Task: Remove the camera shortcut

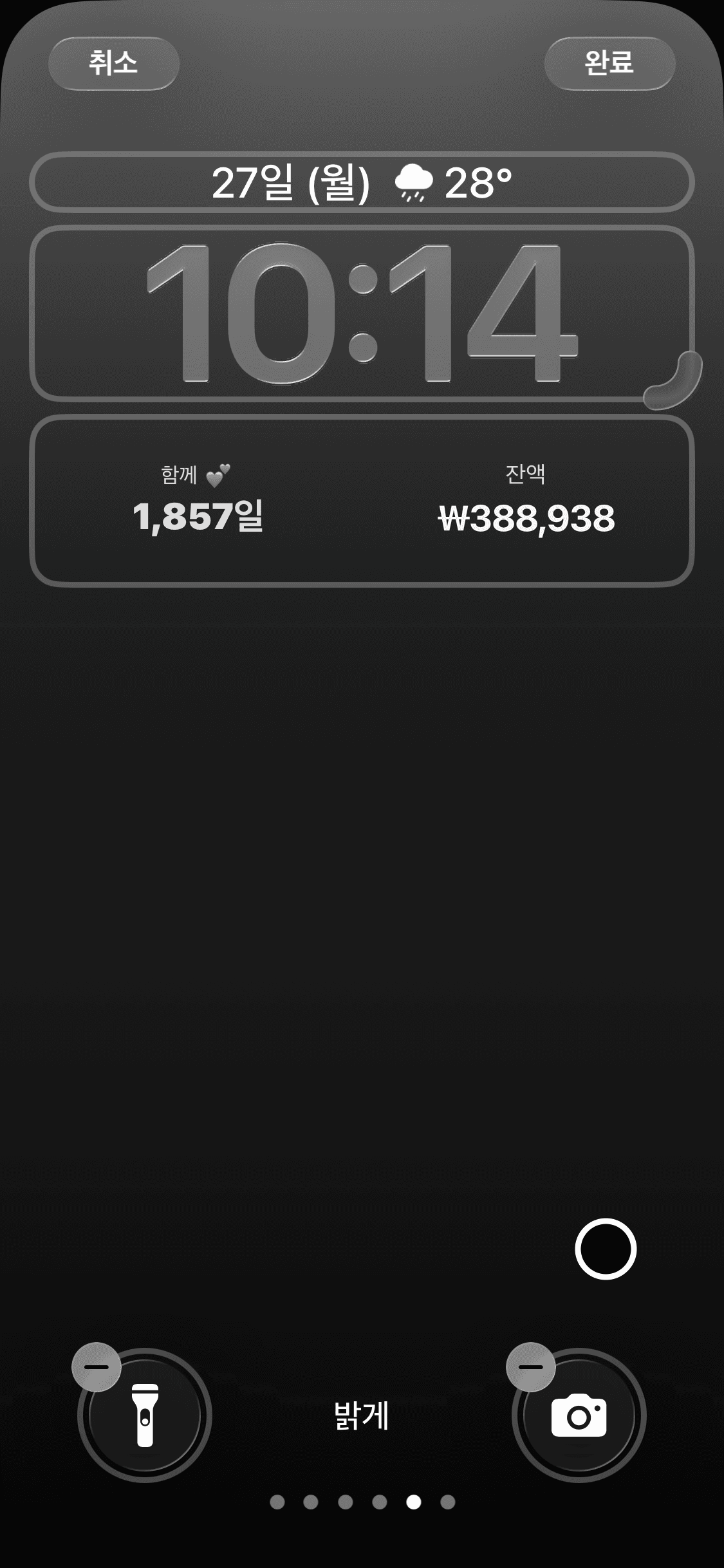Action: coord(531,1367)
